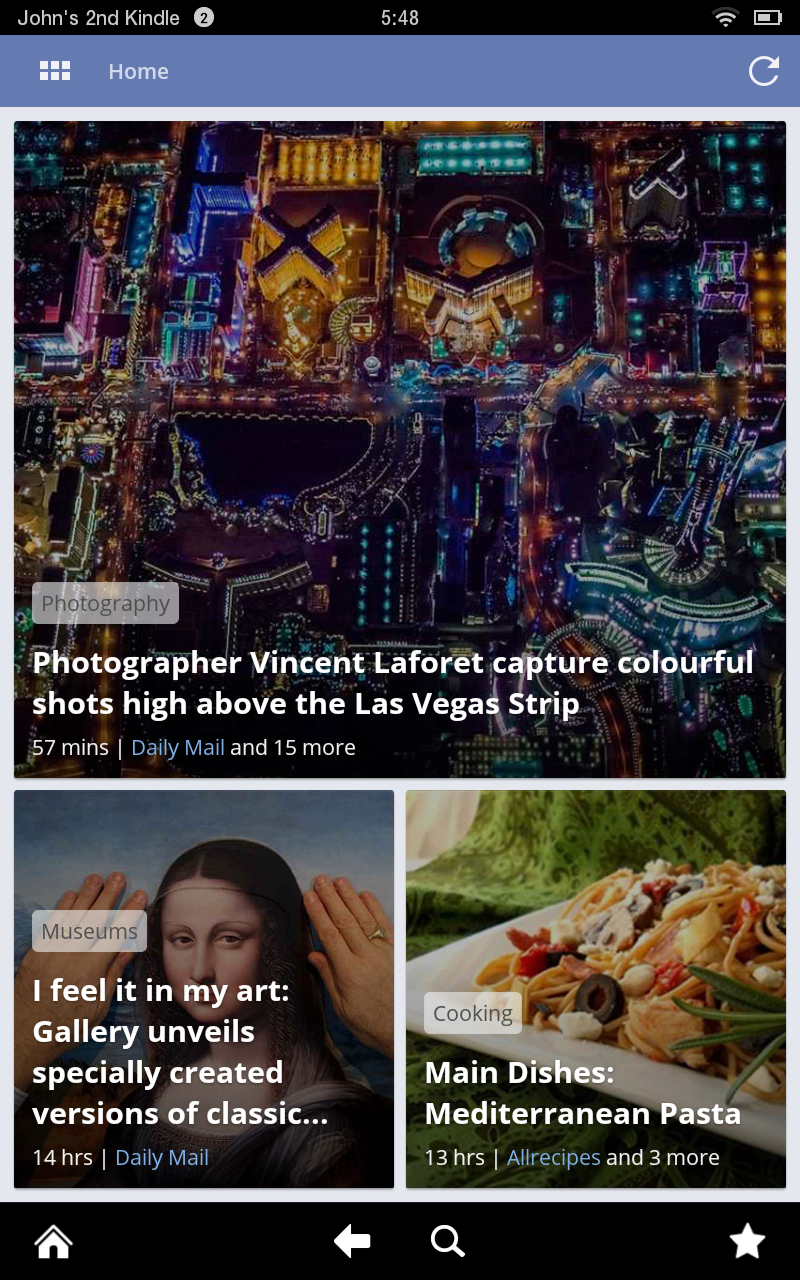
Task: Go back using the arrow icon
Action: pos(352,1241)
